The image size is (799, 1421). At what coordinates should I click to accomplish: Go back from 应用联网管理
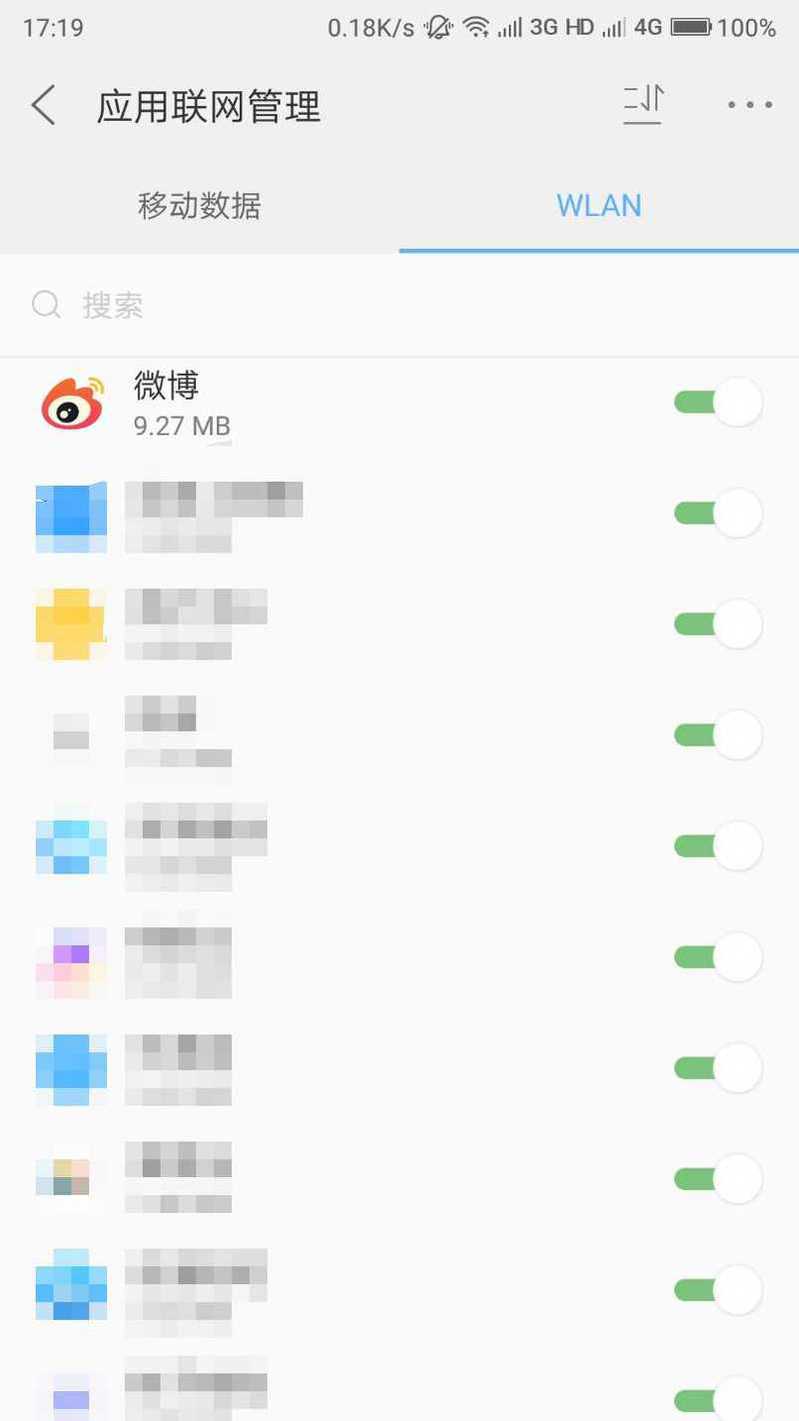44,105
